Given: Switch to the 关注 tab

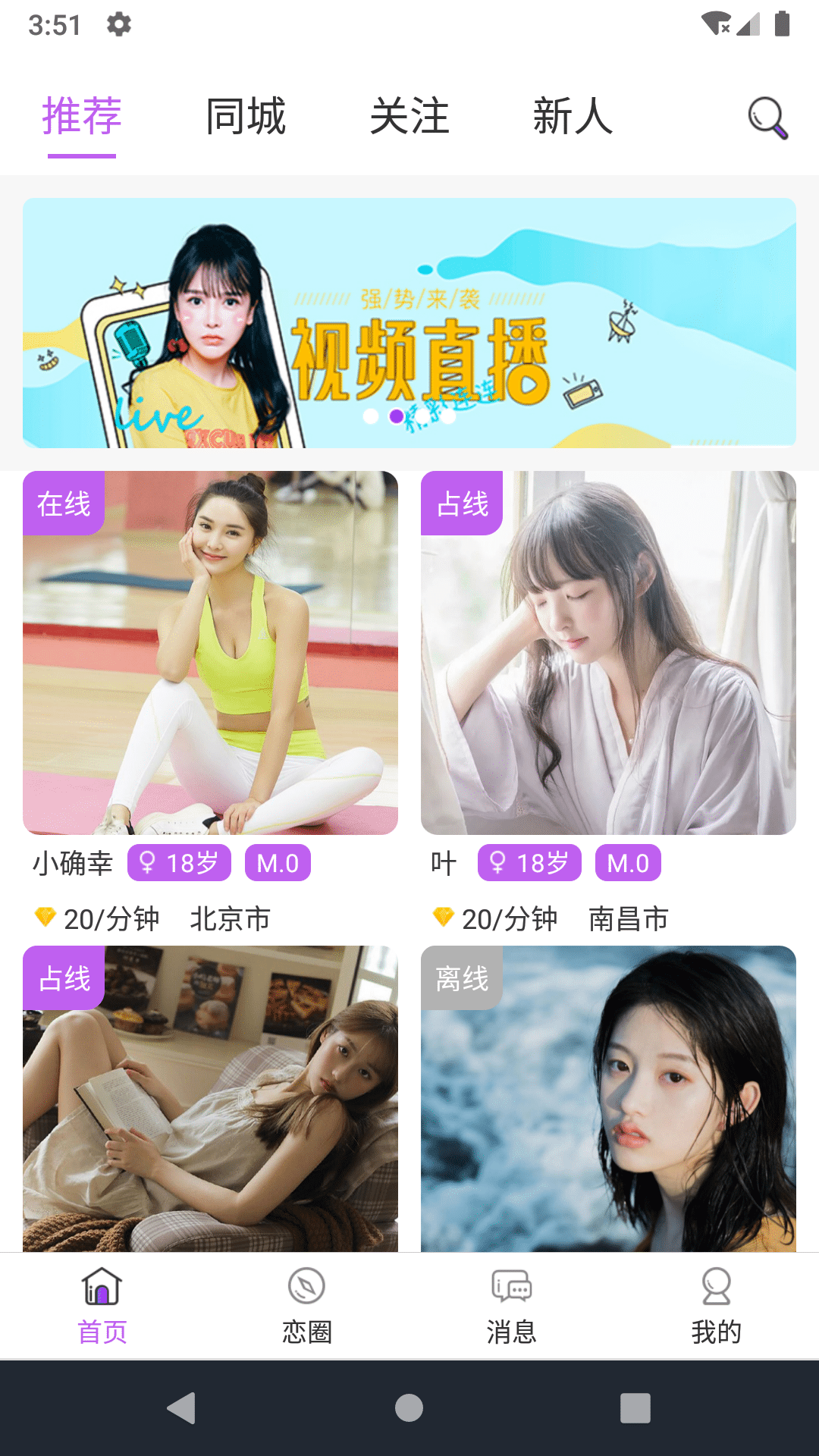Looking at the screenshot, I should [409, 117].
